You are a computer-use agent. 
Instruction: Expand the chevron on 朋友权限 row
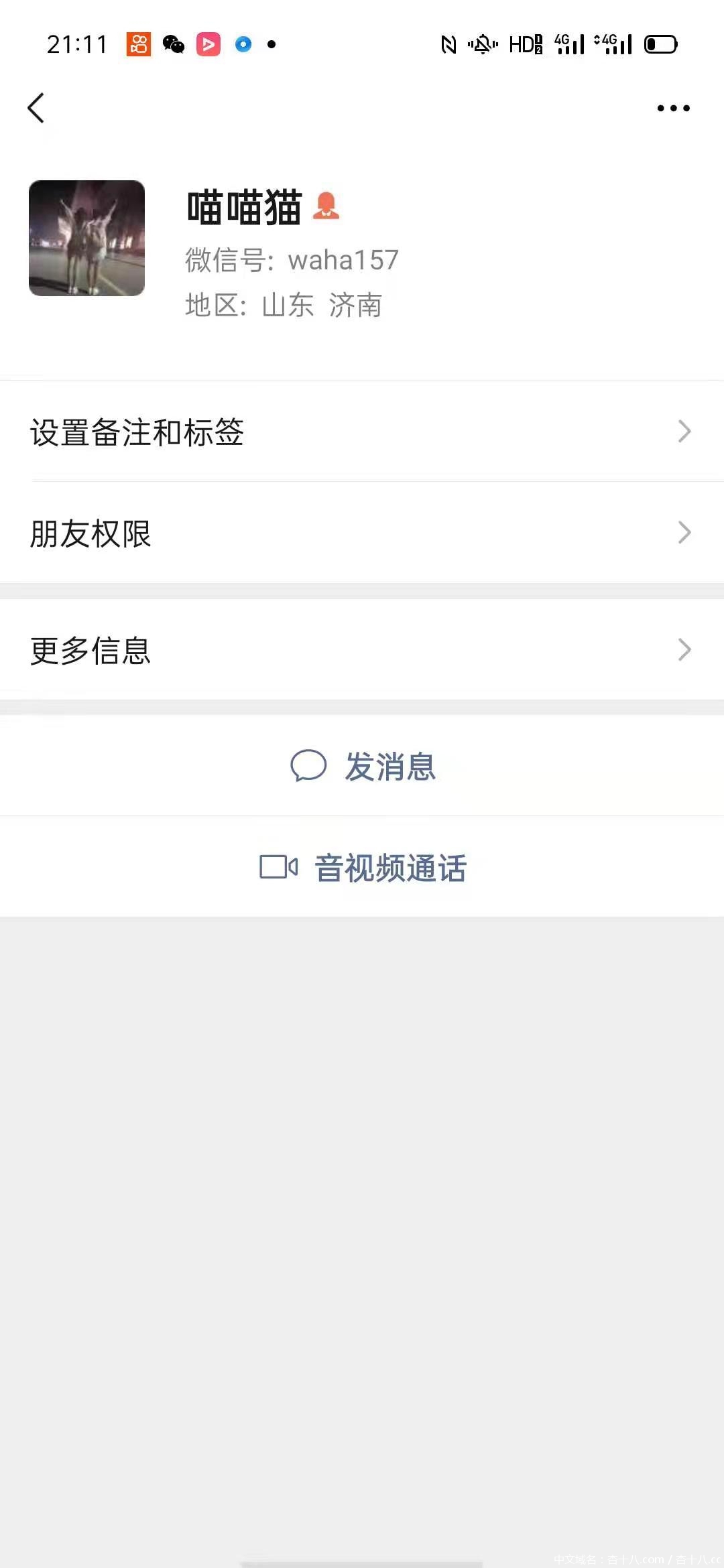(684, 534)
